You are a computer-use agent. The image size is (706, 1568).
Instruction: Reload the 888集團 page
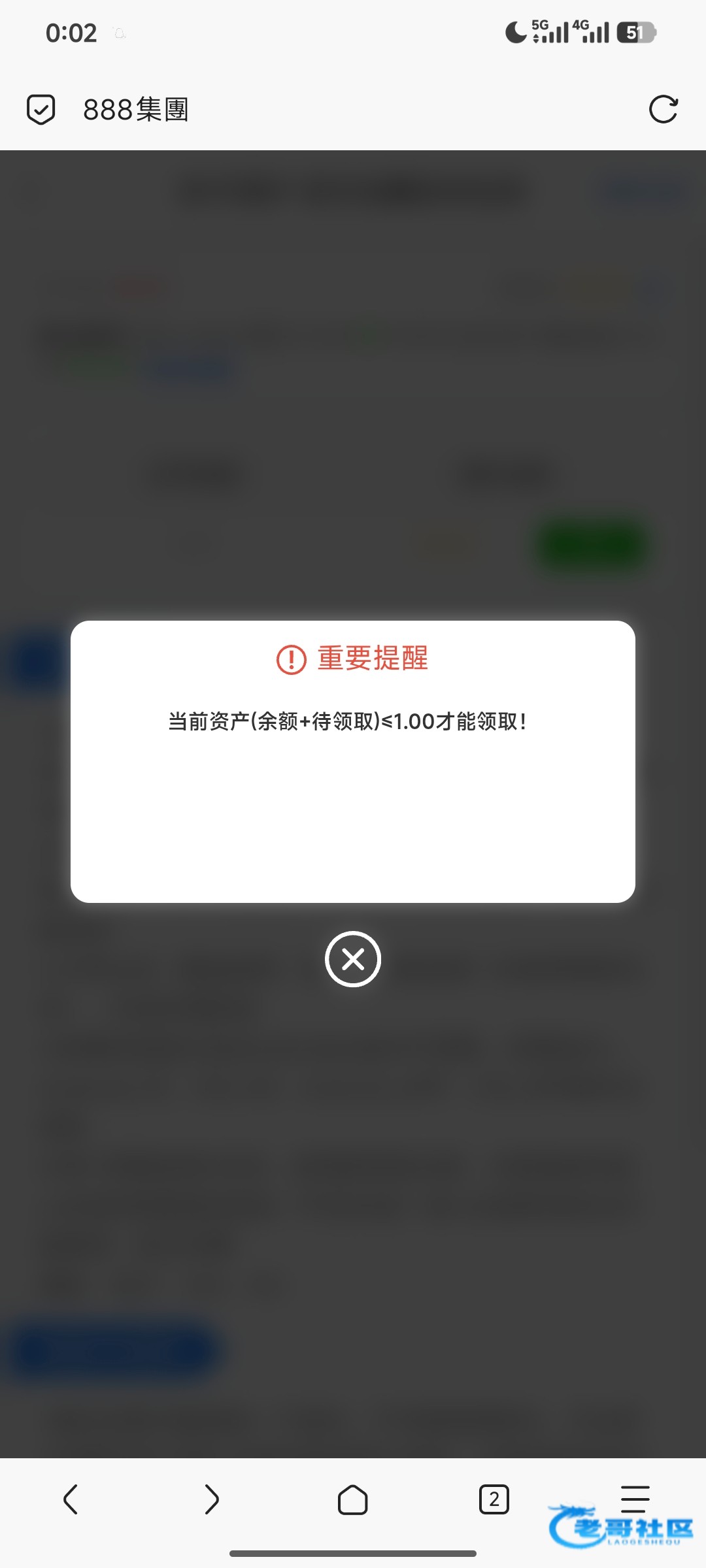pyautogui.click(x=664, y=109)
